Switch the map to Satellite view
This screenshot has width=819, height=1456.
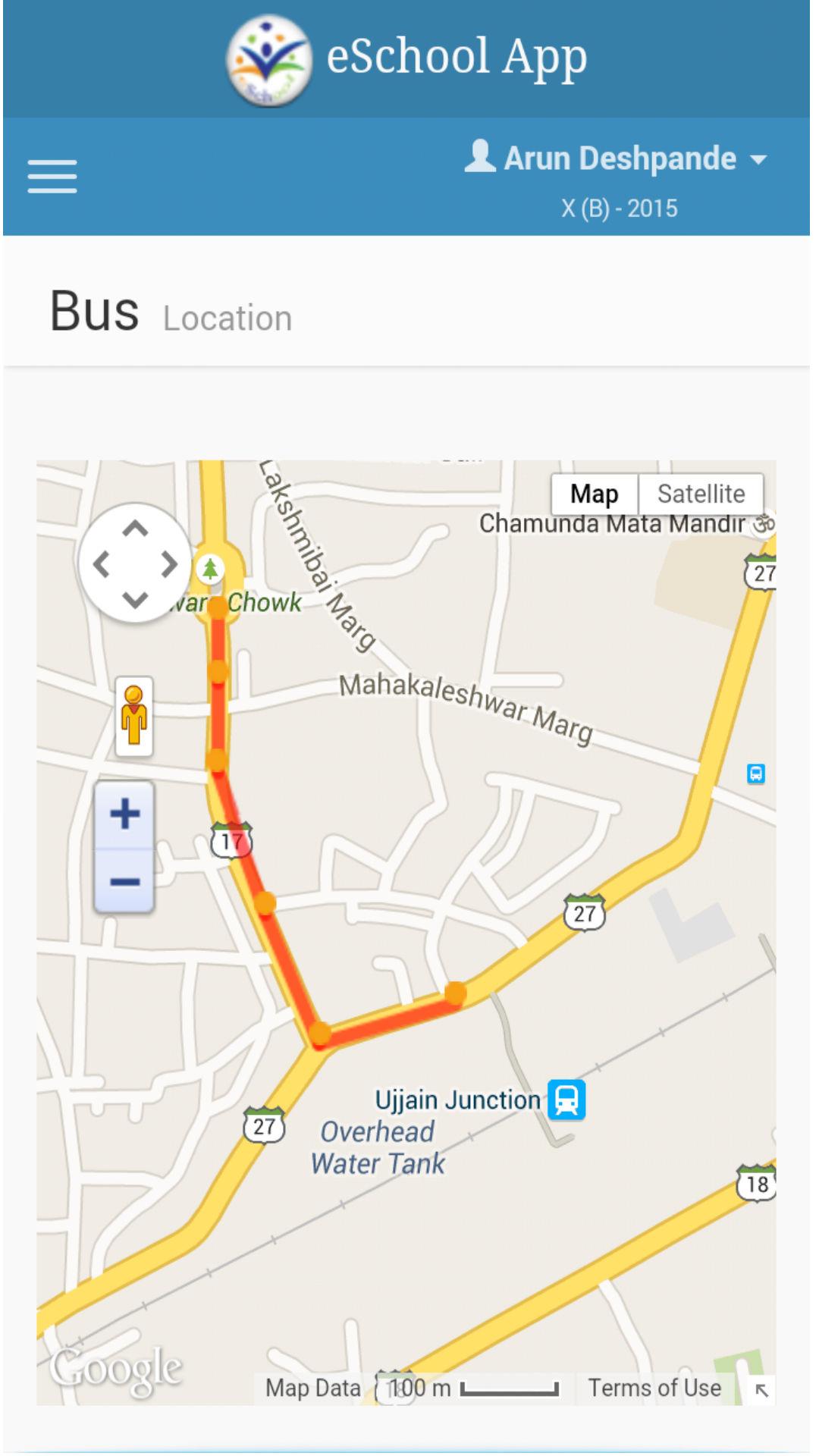pos(701,494)
